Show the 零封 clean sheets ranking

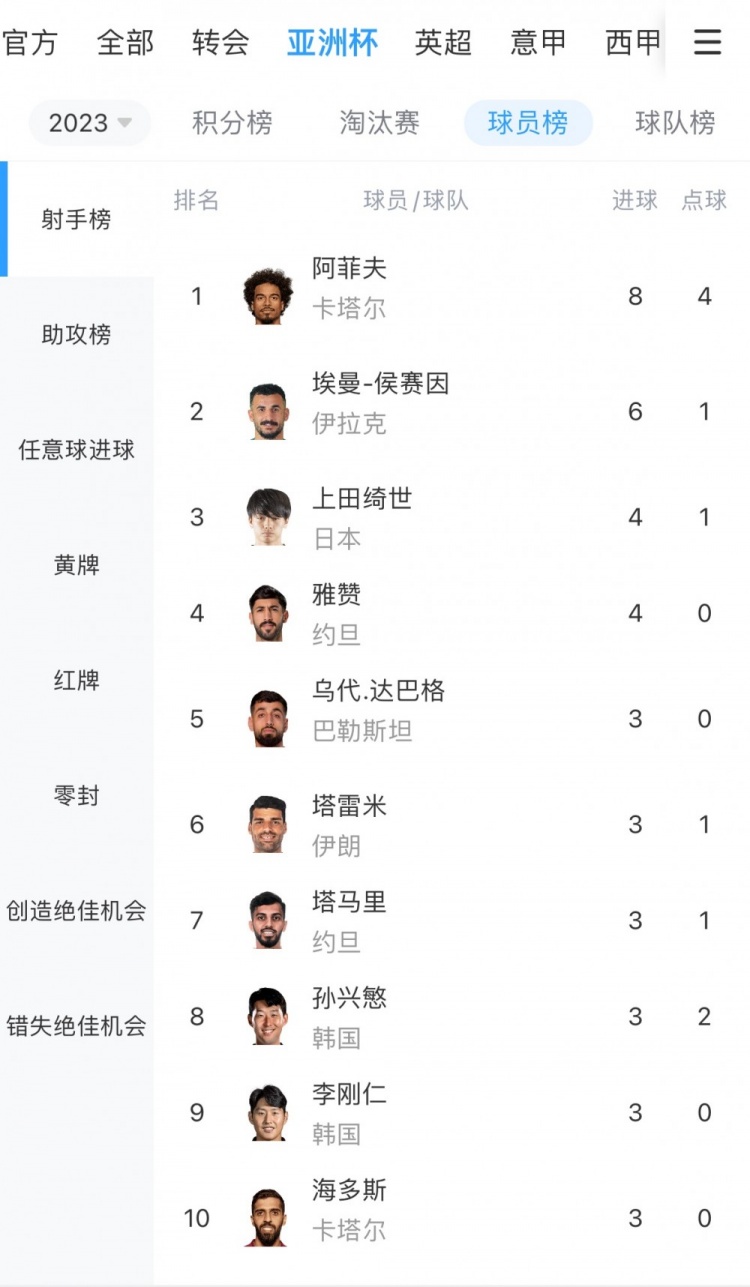[x=76, y=796]
